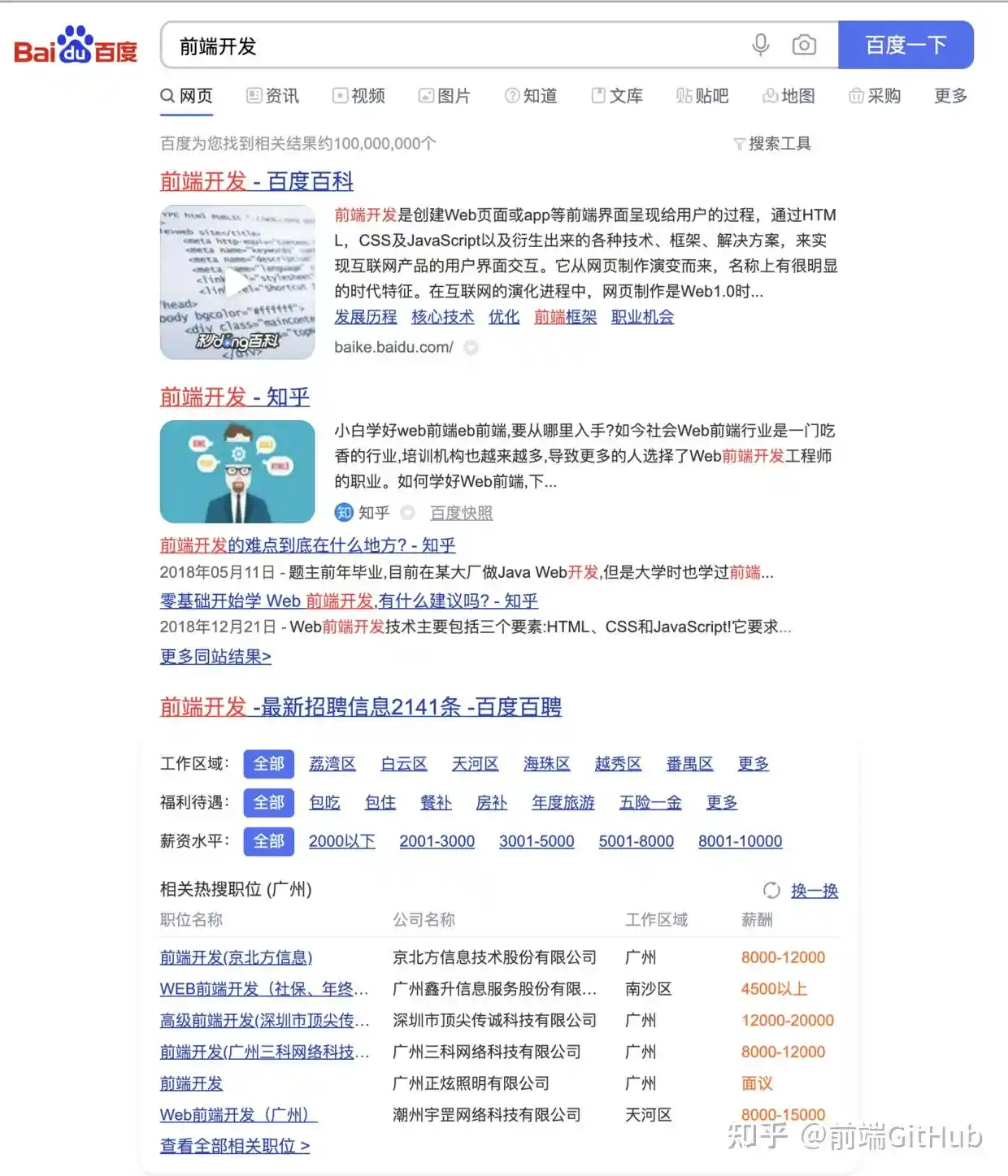Image resolution: width=1008 pixels, height=1176 pixels.
Task: Open search by image via camera icon
Action: [804, 46]
